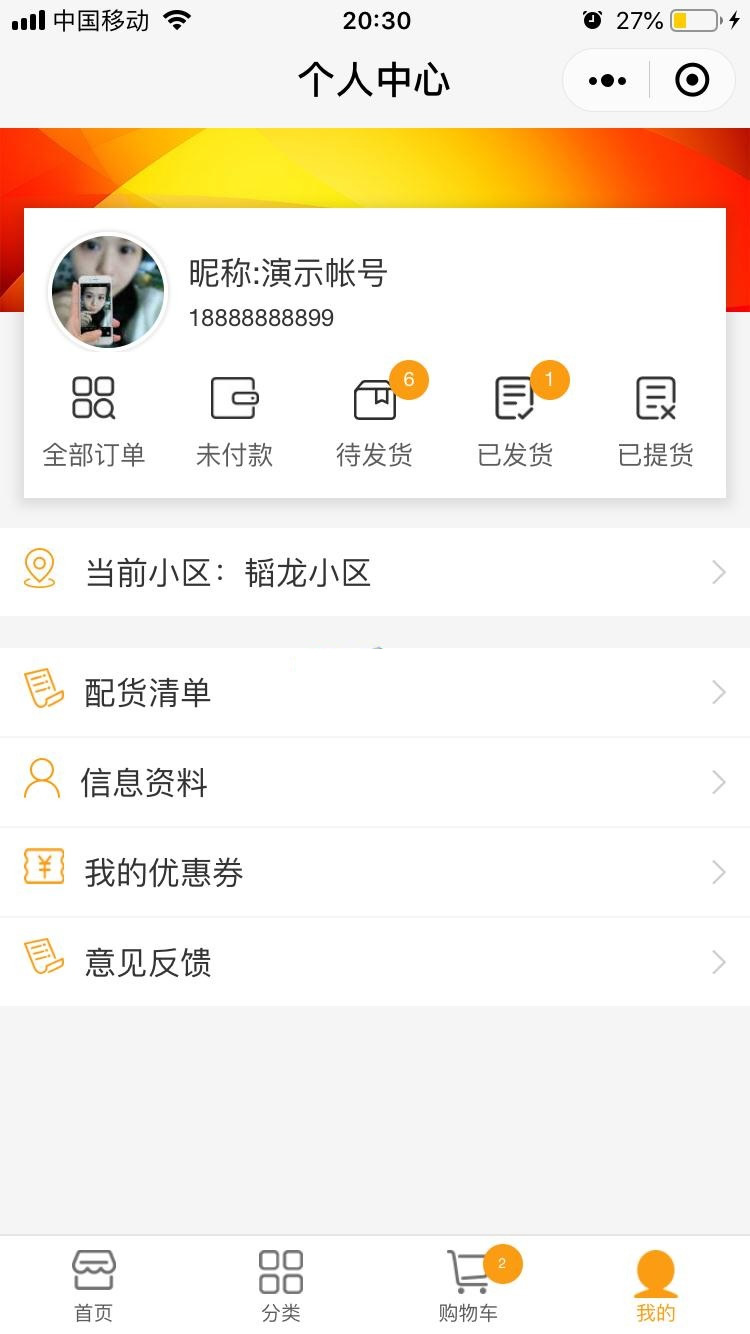Close the mini program with the circle button
Image resolution: width=750 pixels, height=1334 pixels.
692,81
